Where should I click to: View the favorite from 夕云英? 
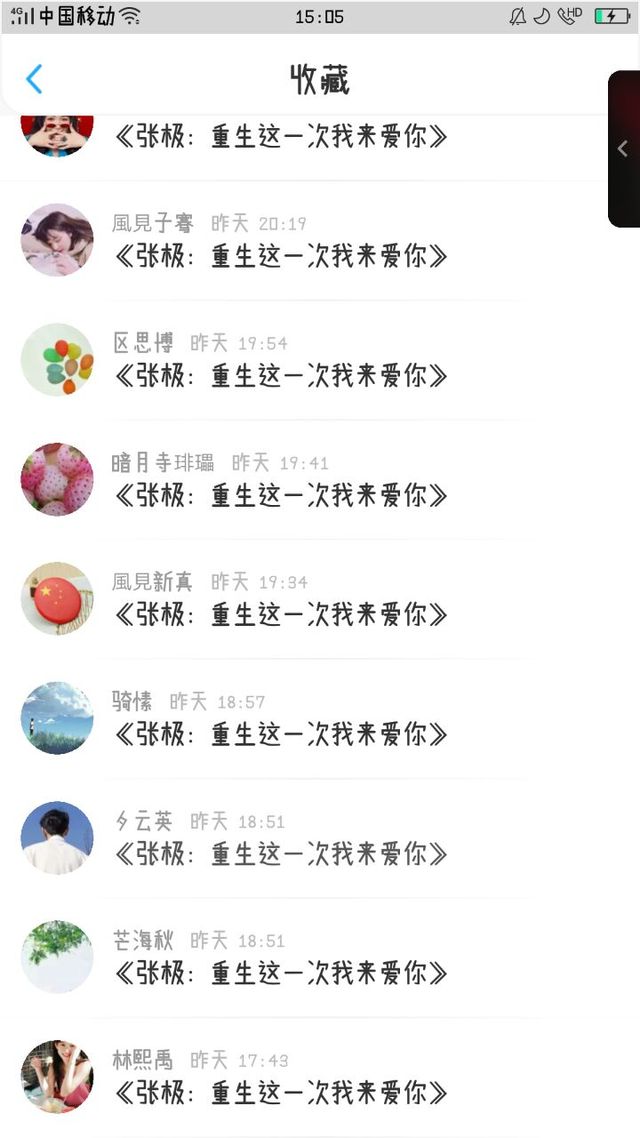tap(320, 838)
